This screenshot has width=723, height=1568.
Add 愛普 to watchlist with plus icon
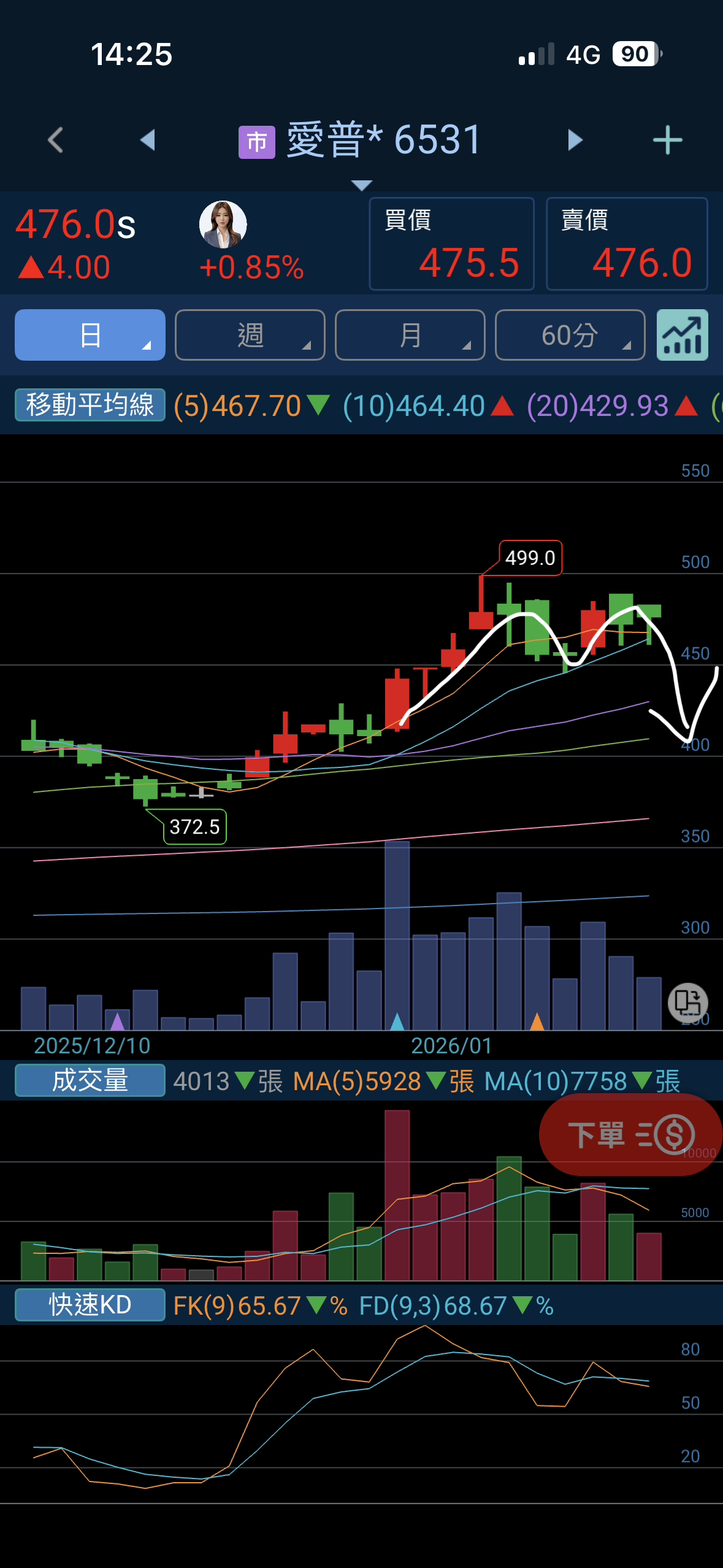click(667, 140)
